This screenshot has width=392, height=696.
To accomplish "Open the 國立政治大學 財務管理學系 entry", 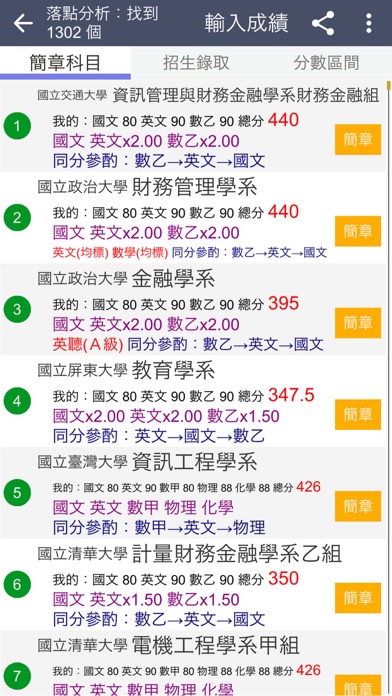I will coord(193,218).
